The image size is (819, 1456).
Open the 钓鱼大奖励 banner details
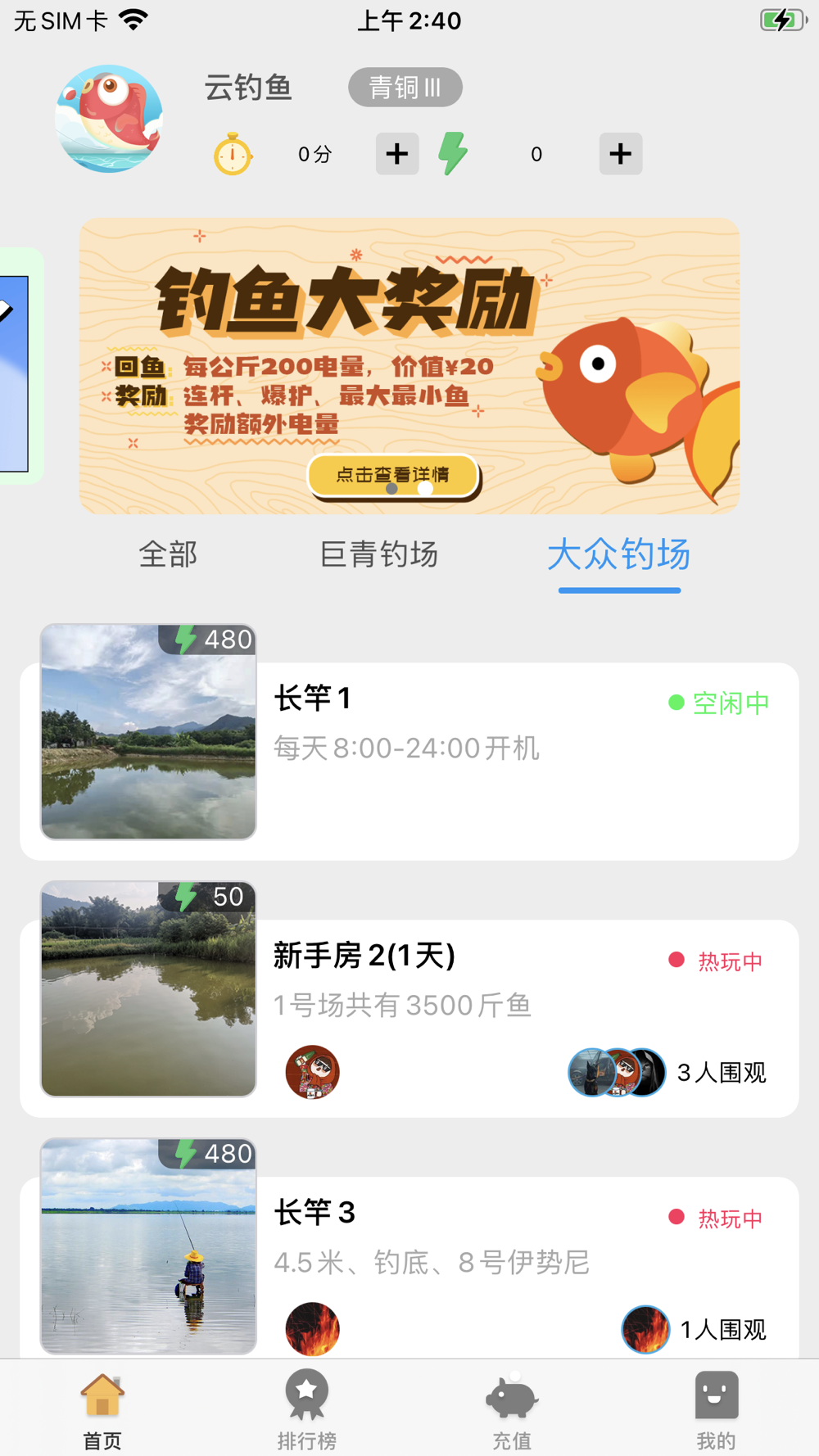pyautogui.click(x=393, y=475)
